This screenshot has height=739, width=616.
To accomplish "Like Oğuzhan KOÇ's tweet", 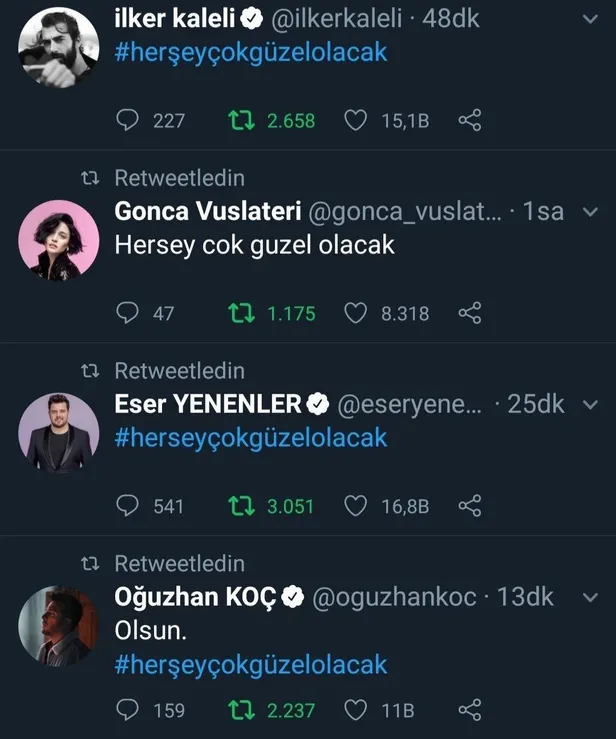I will (x=355, y=710).
